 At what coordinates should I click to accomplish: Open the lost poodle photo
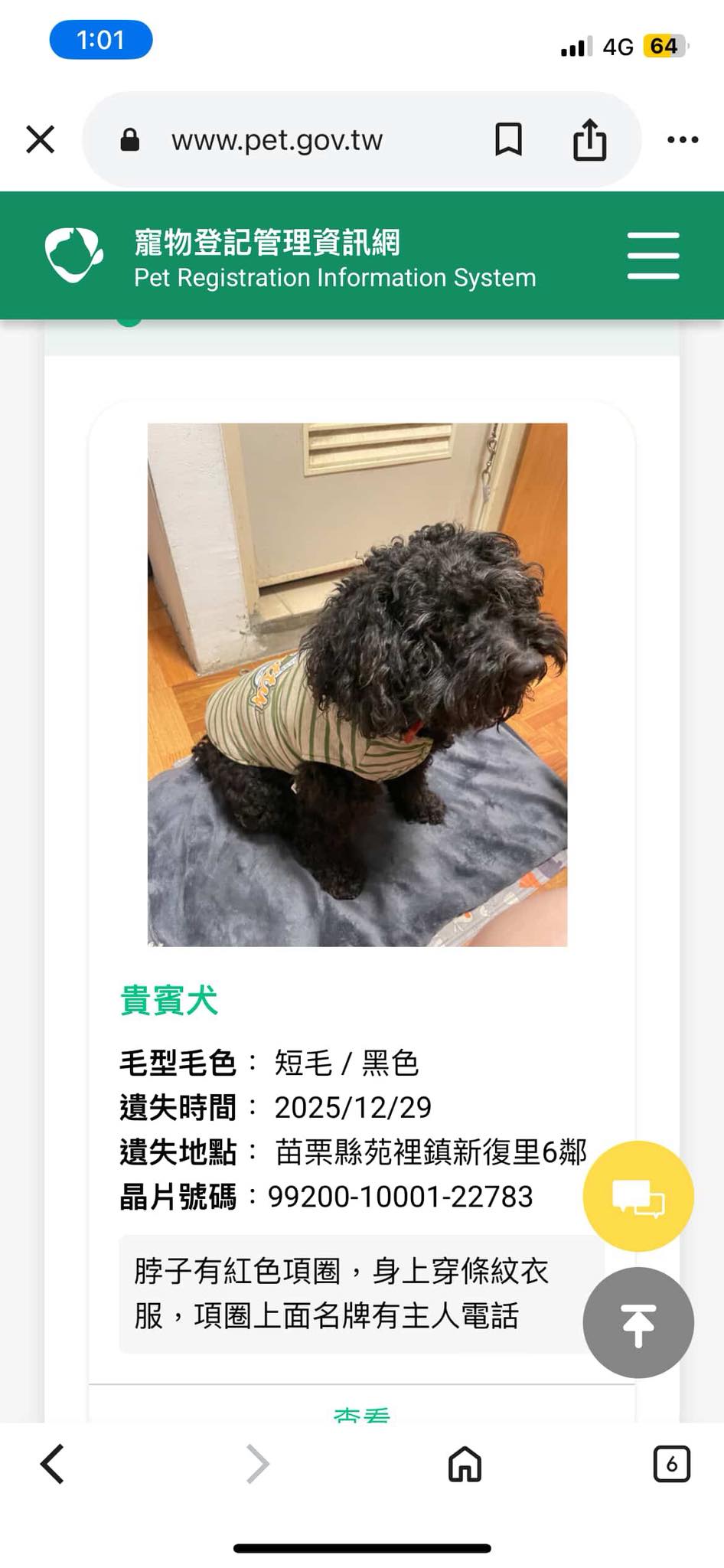coord(357,684)
